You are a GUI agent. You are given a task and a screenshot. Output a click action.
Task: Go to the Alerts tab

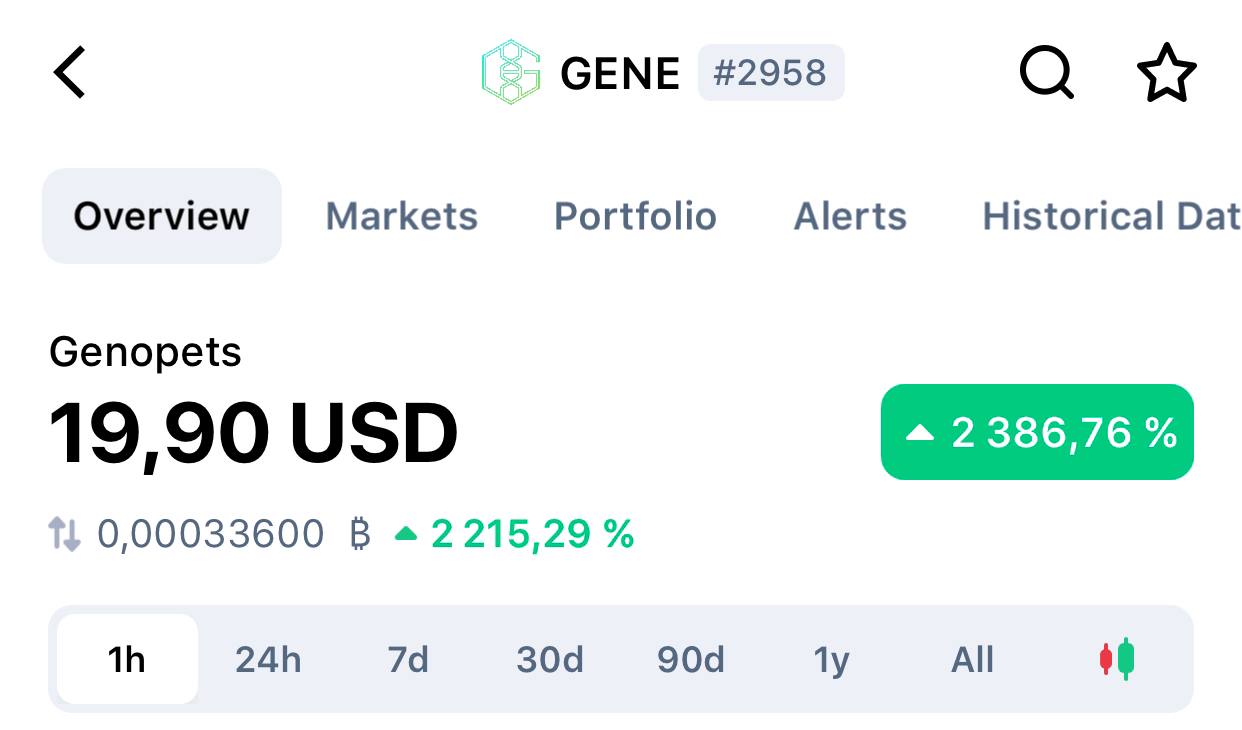[x=850, y=216]
